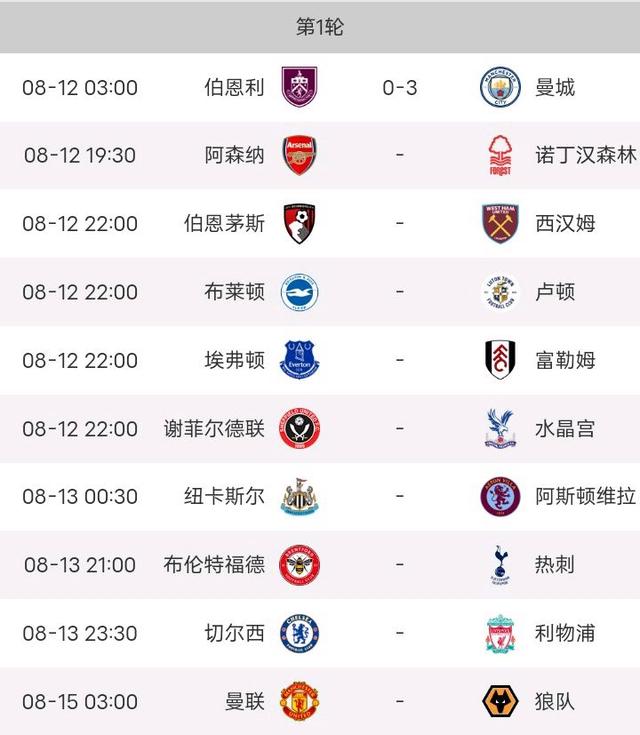640x735 pixels.
Task: Open the Burnley vs Manchester City match
Action: [399, 88]
